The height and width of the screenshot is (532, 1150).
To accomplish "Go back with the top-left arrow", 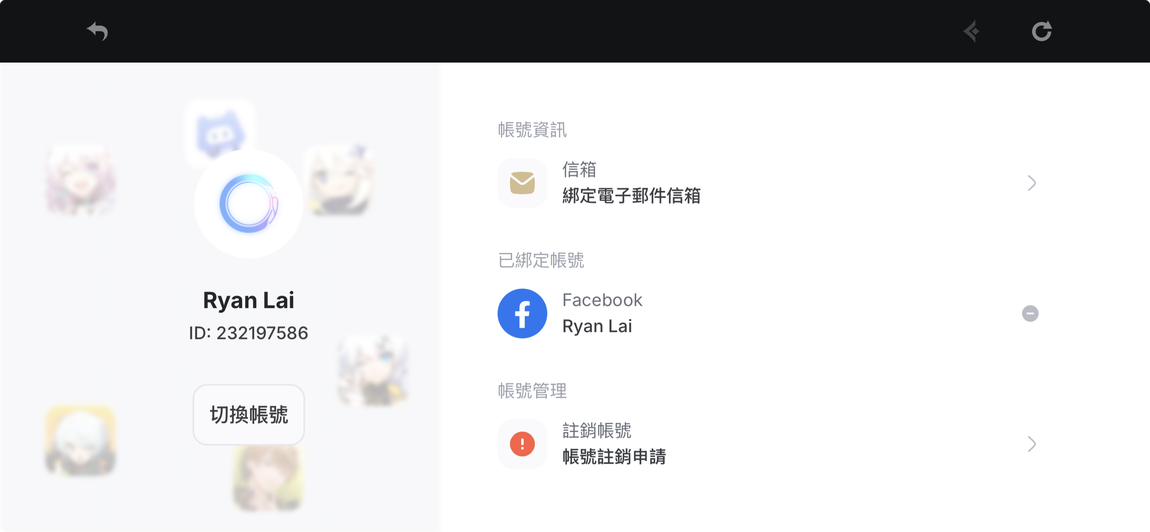I will tap(97, 32).
